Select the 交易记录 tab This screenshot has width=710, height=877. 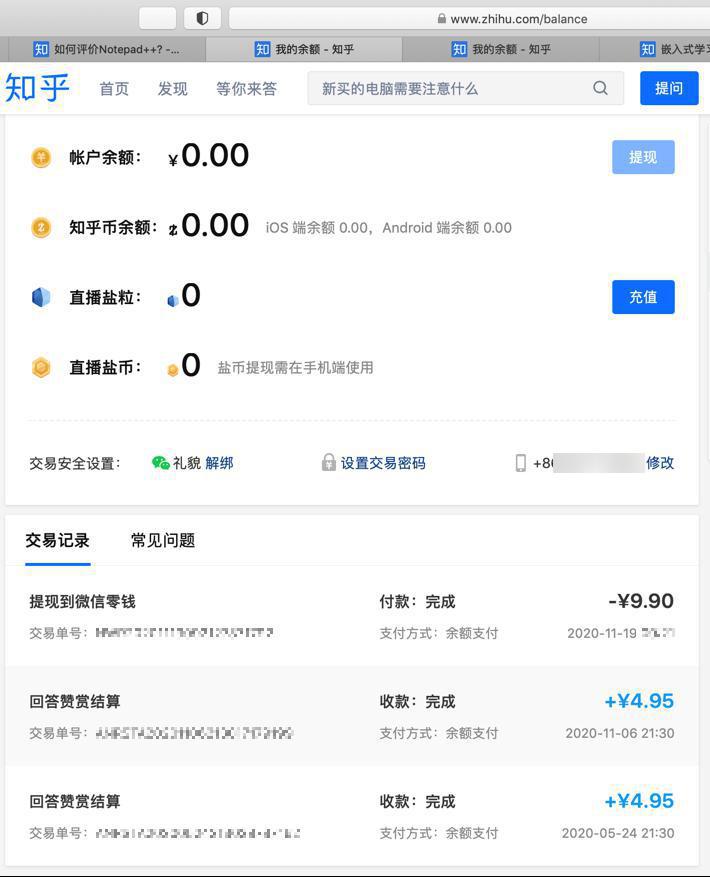coord(57,541)
